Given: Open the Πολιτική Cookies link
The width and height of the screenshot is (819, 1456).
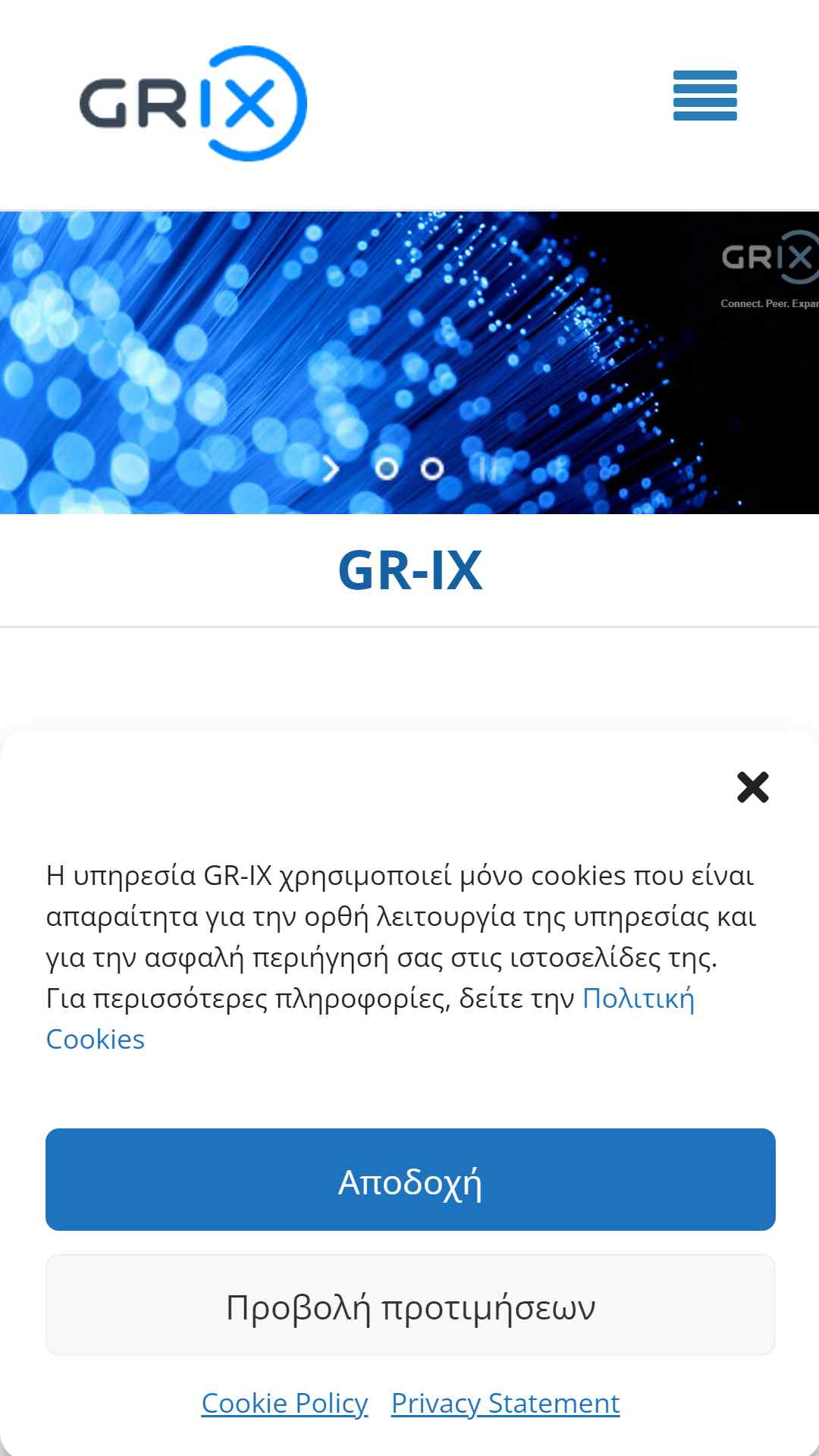Looking at the screenshot, I should [x=638, y=999].
